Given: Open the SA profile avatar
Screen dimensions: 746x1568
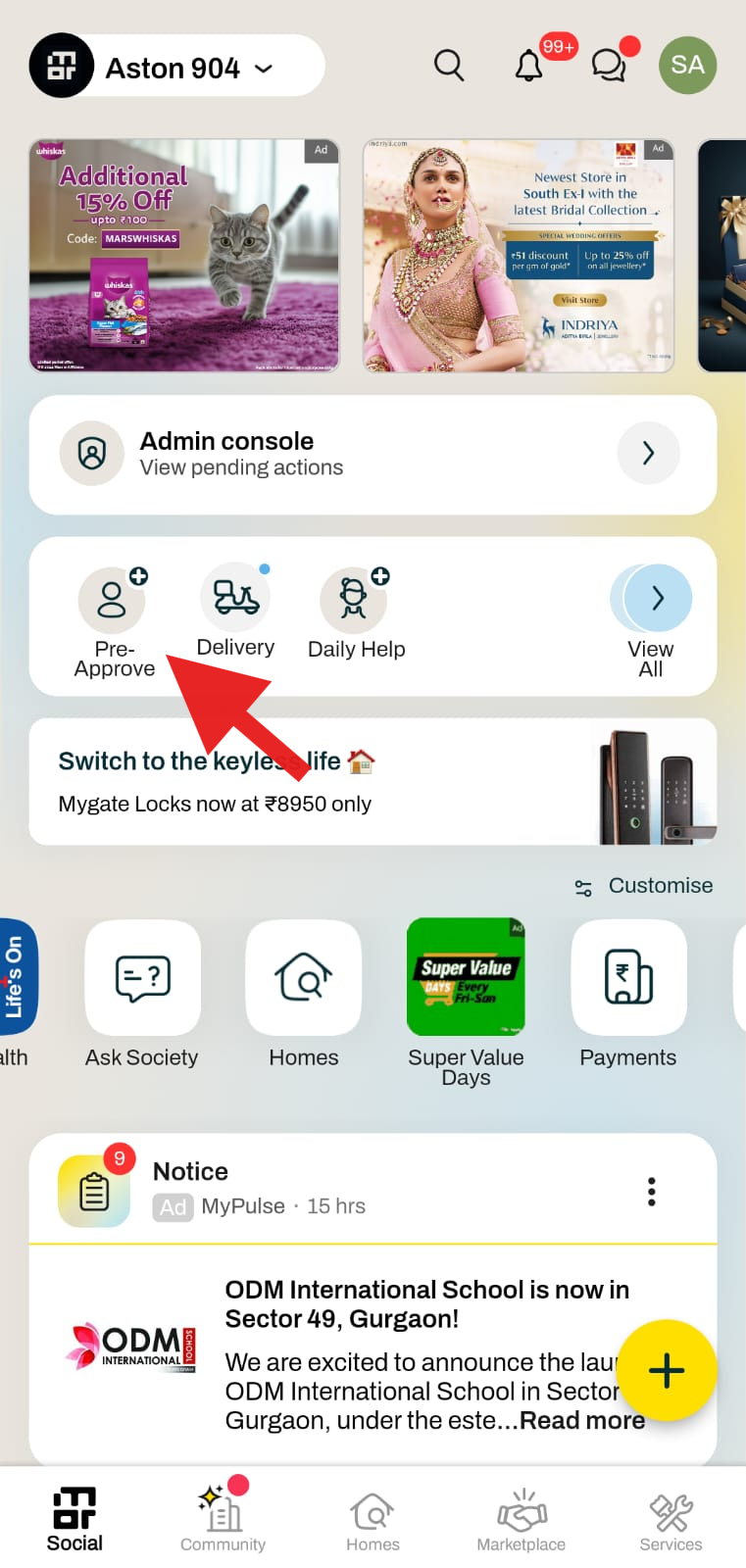Looking at the screenshot, I should click(687, 66).
